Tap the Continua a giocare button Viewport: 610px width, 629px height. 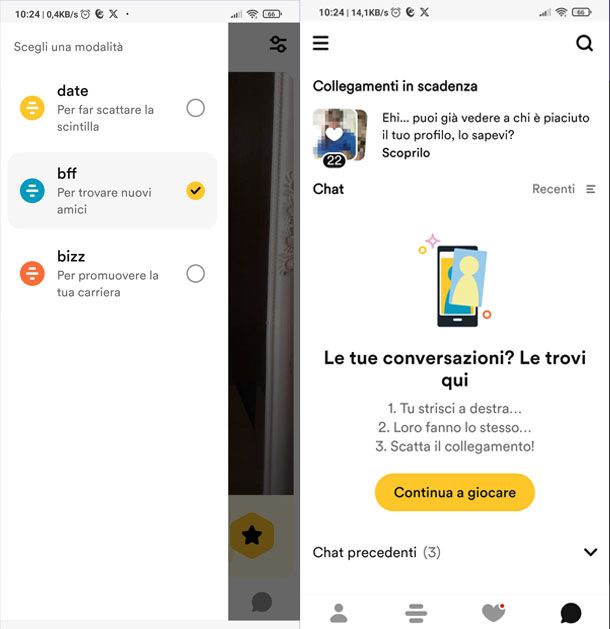pyautogui.click(x=455, y=492)
